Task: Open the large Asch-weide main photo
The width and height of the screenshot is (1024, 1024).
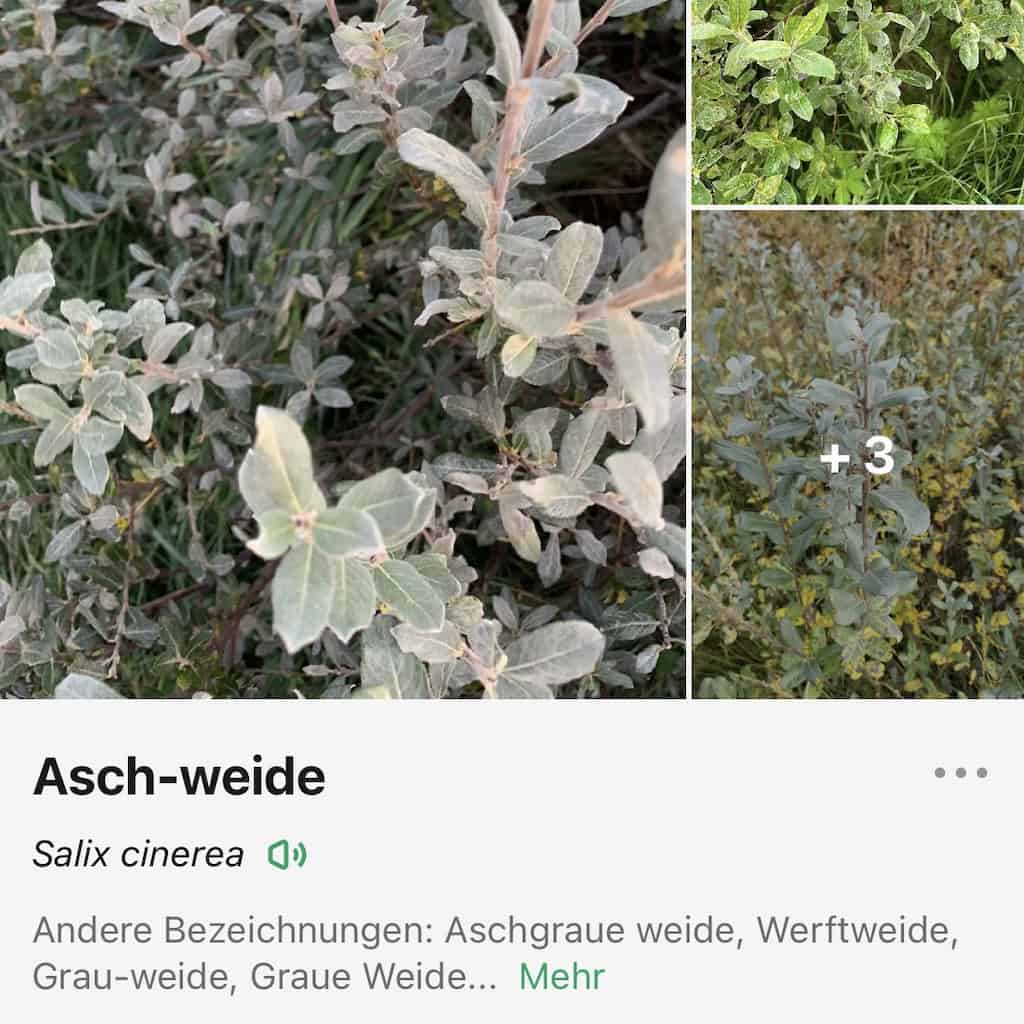Action: tap(342, 350)
